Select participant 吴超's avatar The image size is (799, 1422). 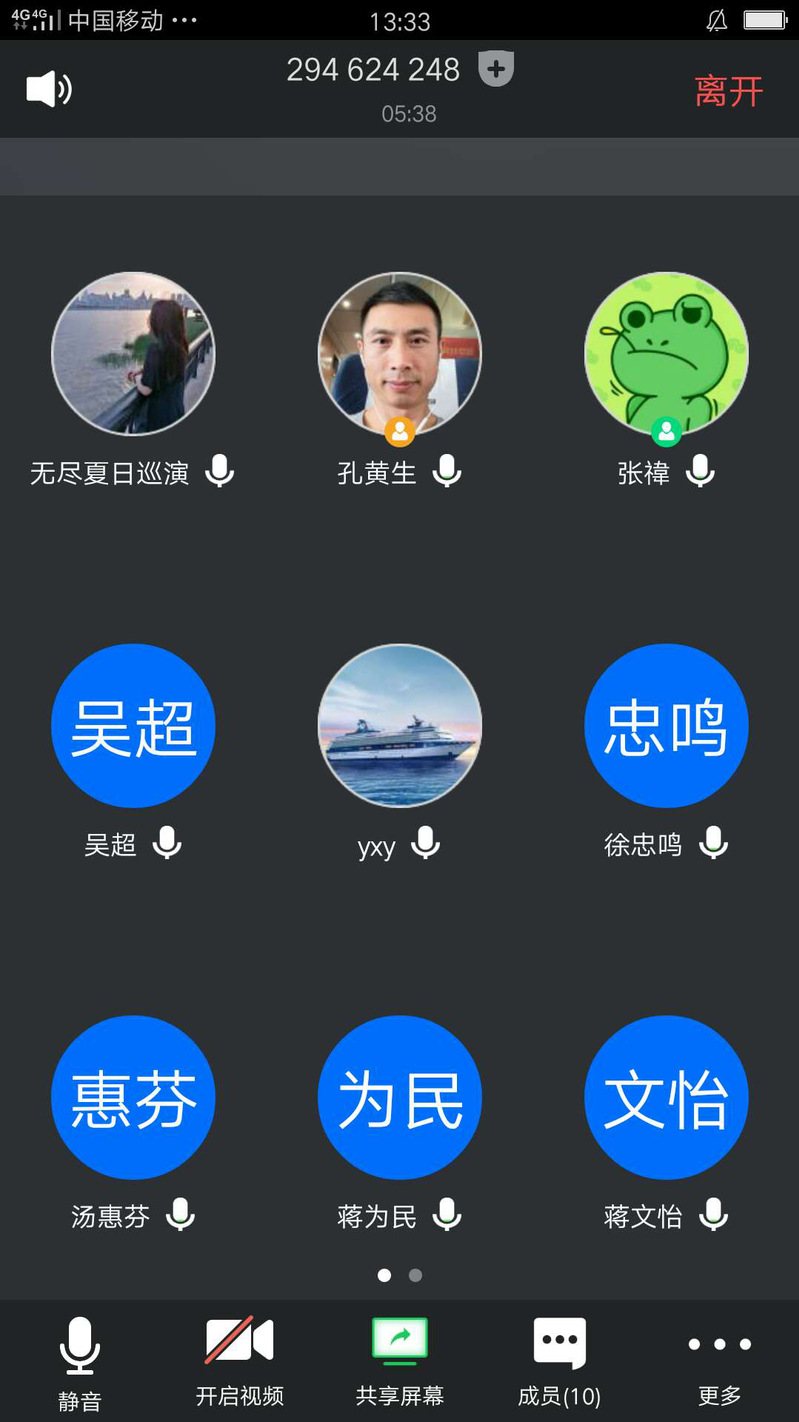[133, 726]
